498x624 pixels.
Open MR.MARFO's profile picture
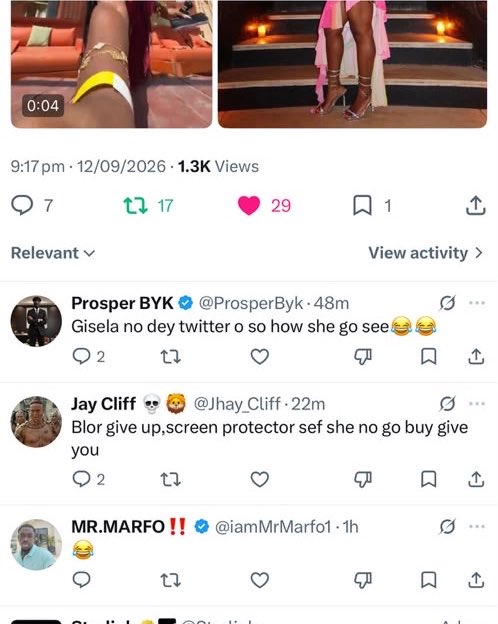[36, 545]
